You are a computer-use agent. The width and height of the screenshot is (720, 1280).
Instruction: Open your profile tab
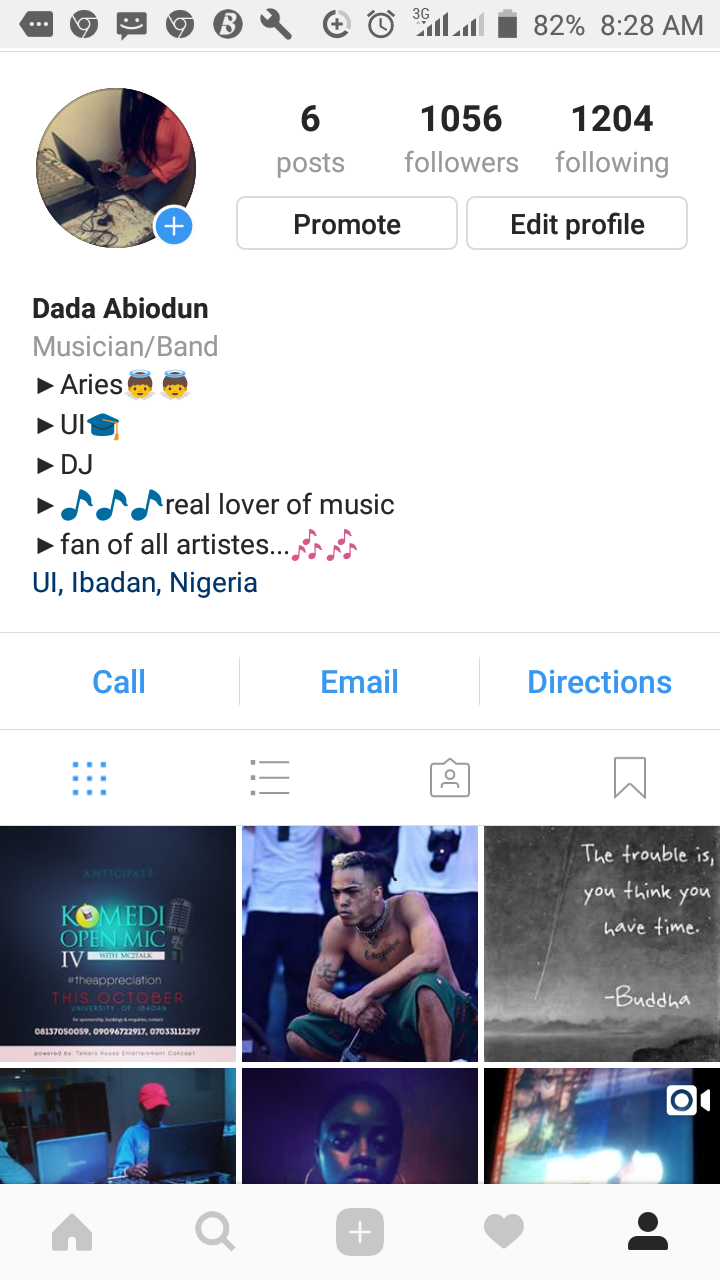pos(648,1231)
